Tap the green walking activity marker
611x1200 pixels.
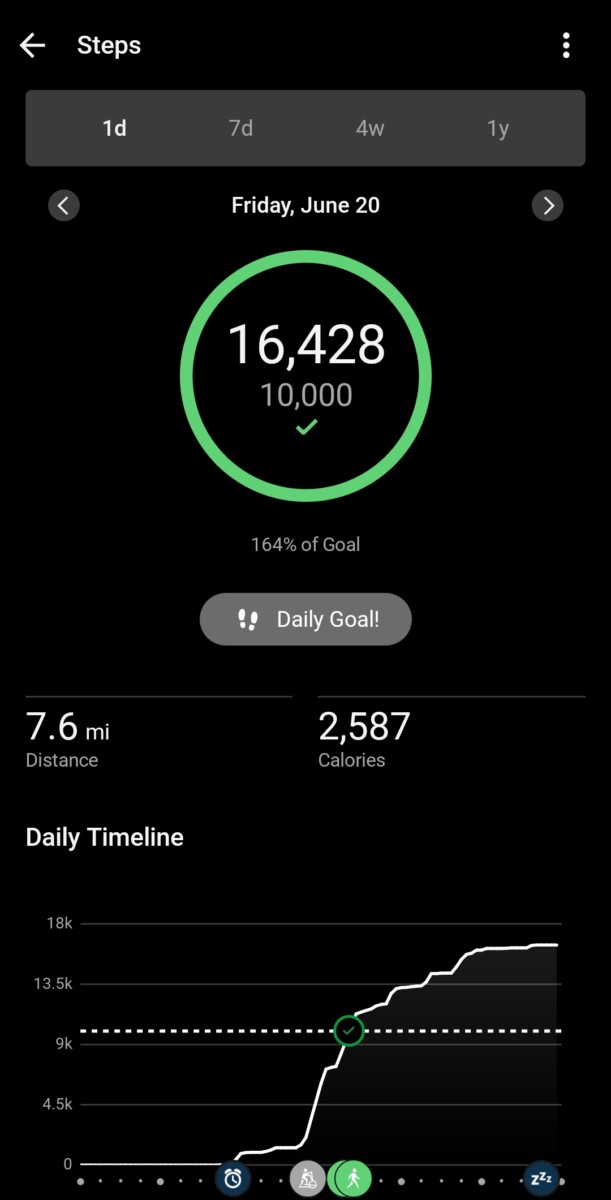coord(353,1179)
